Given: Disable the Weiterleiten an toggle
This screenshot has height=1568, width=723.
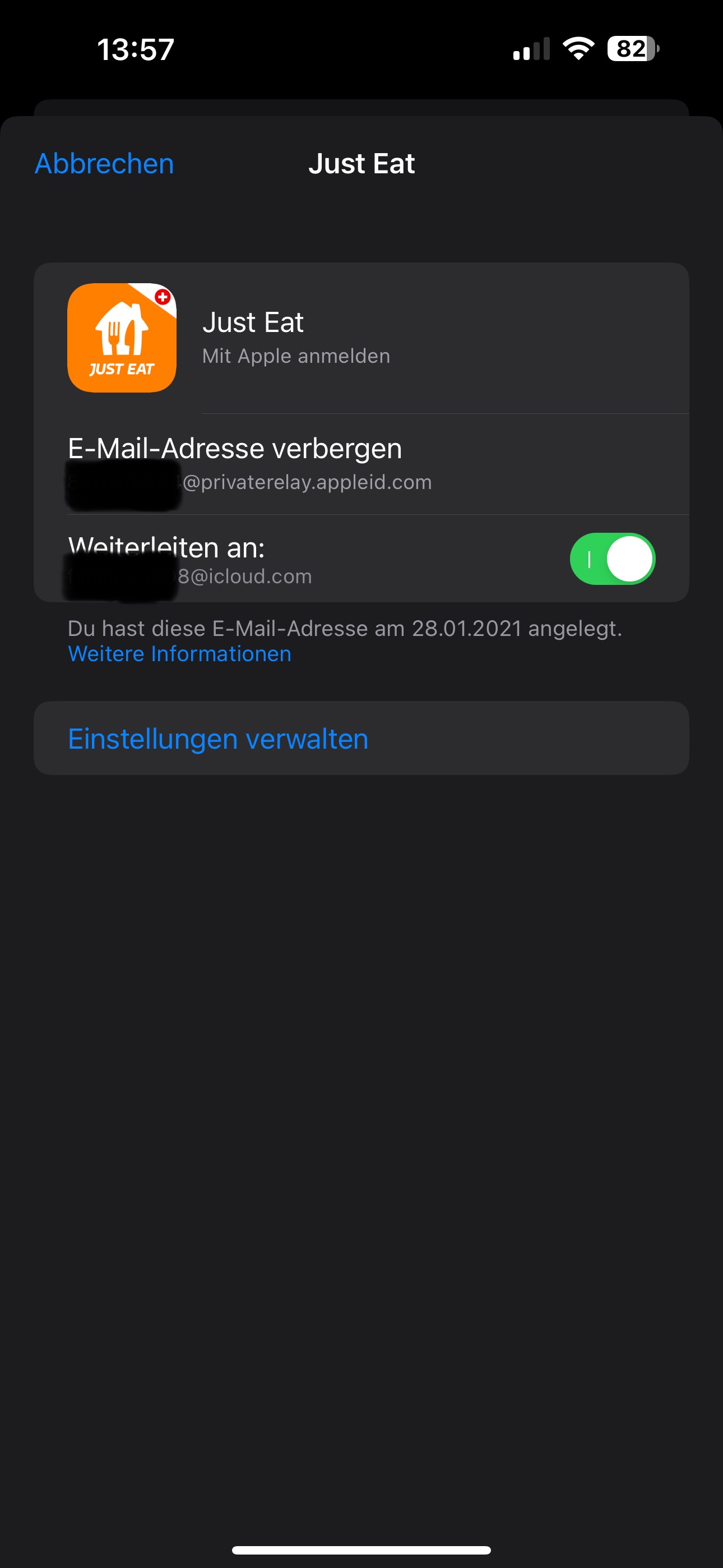Looking at the screenshot, I should 611,558.
